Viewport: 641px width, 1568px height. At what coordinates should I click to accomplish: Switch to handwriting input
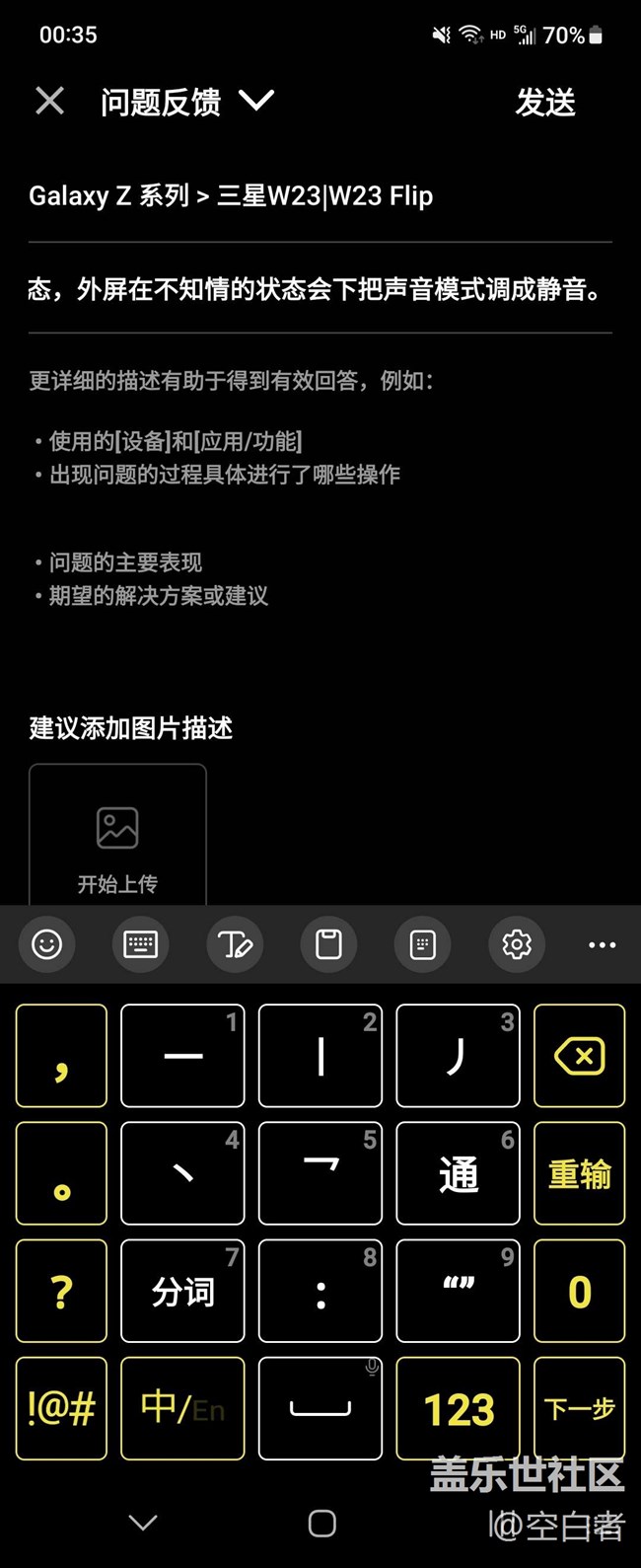click(235, 945)
